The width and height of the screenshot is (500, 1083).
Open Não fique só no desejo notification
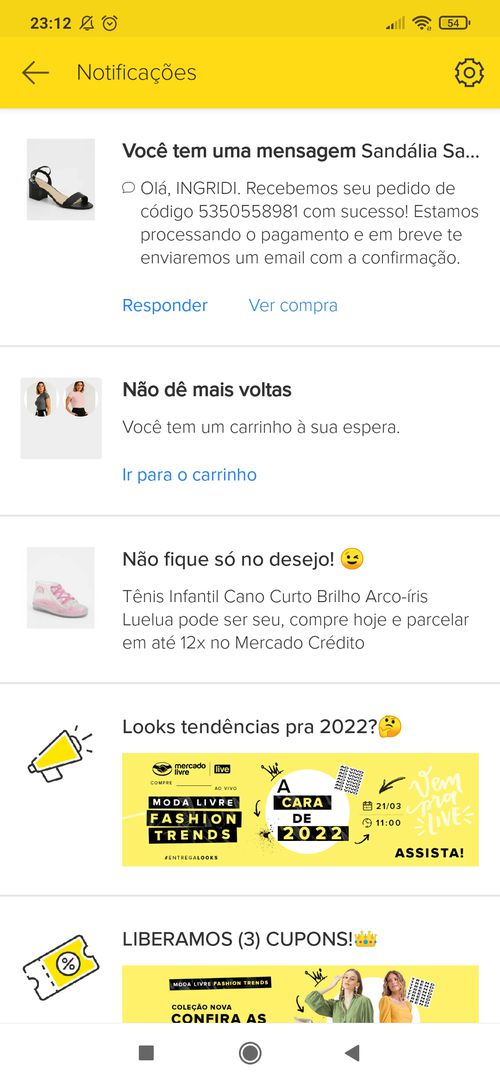click(x=250, y=600)
